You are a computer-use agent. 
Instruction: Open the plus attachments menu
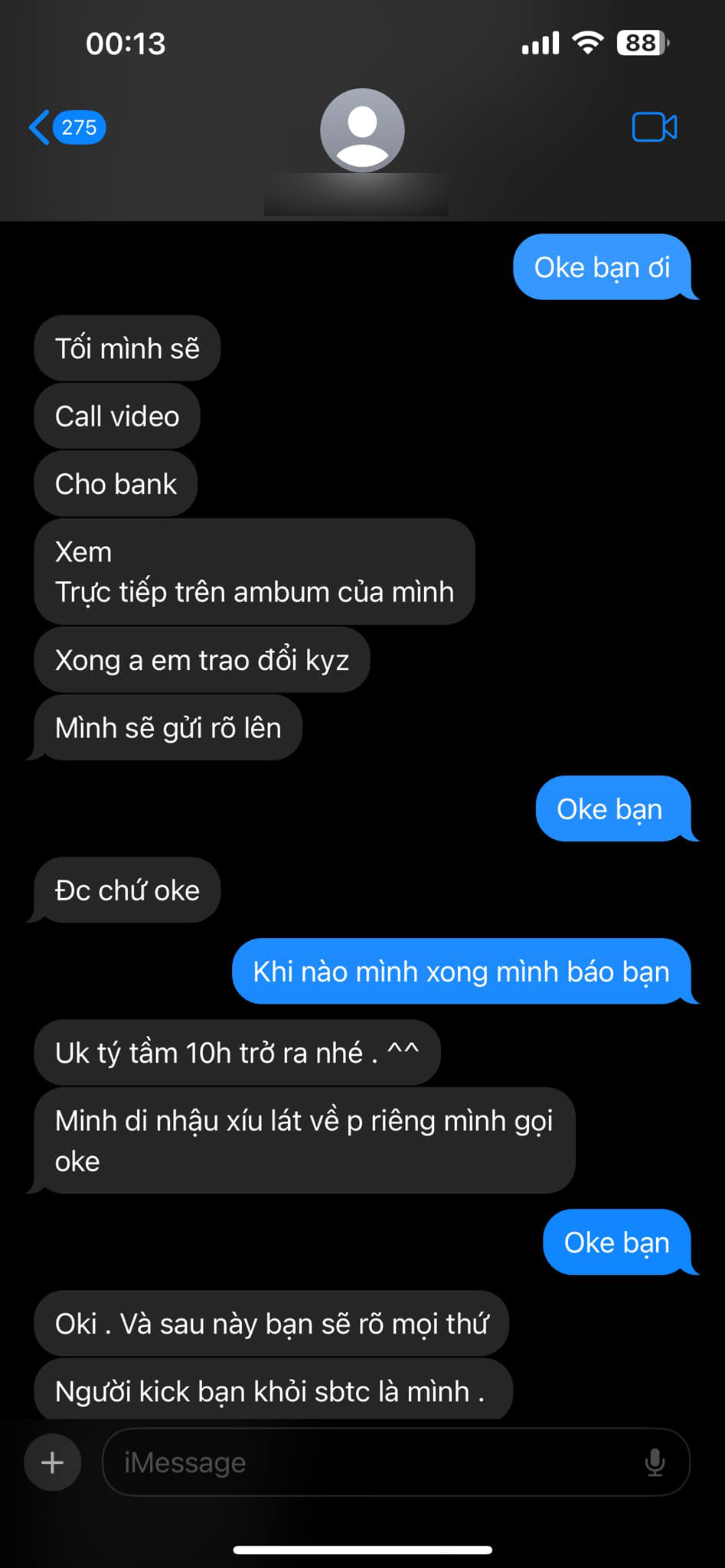coord(52,1463)
